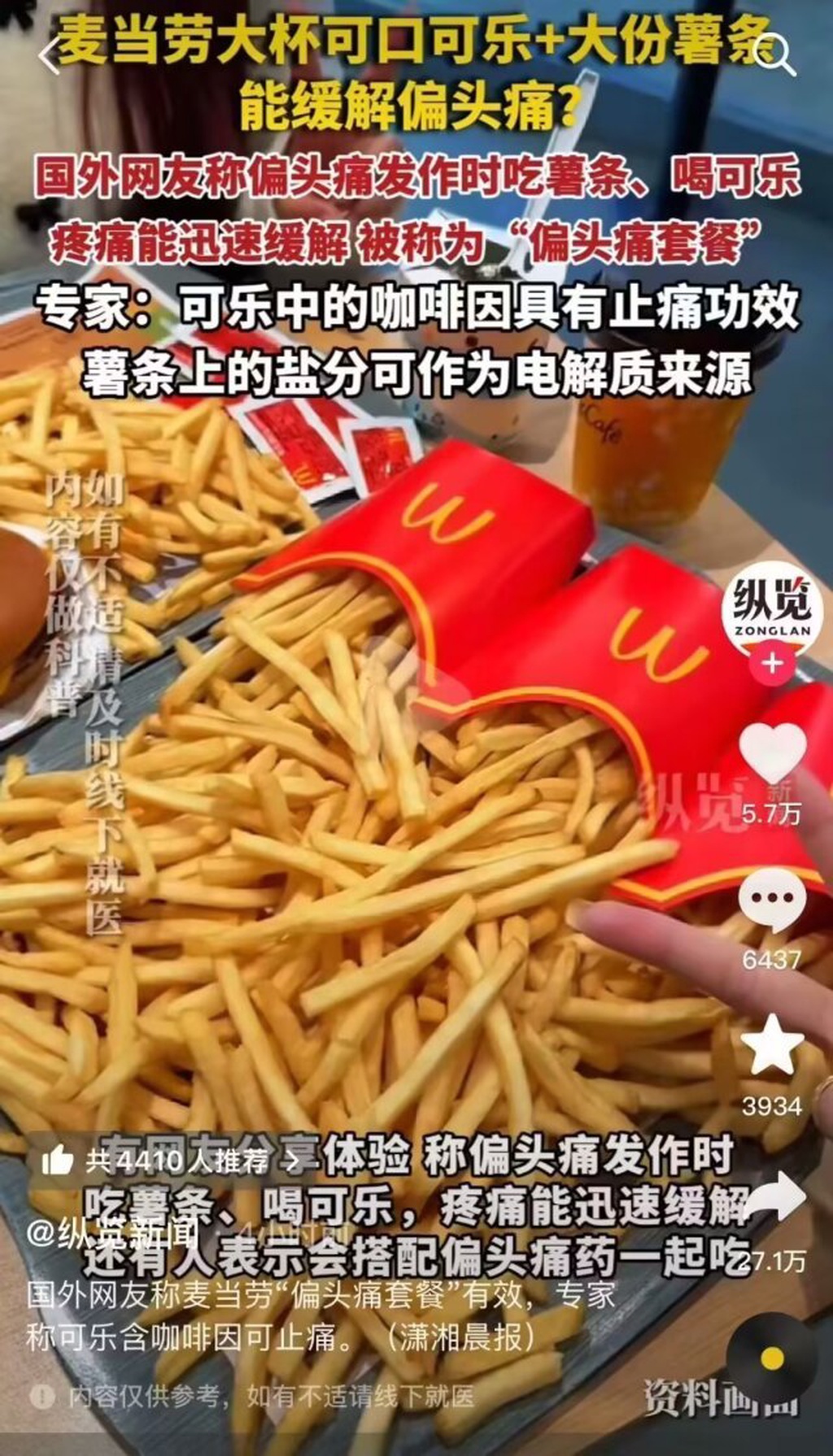
Task: Open the spinning music disc
Action: click(x=772, y=1358)
